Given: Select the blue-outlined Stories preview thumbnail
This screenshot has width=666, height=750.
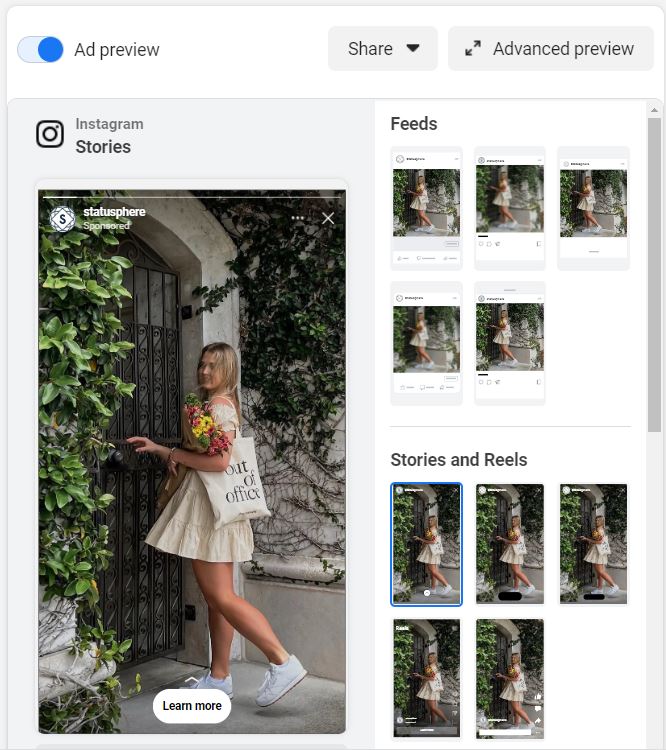Looking at the screenshot, I should [x=426, y=544].
